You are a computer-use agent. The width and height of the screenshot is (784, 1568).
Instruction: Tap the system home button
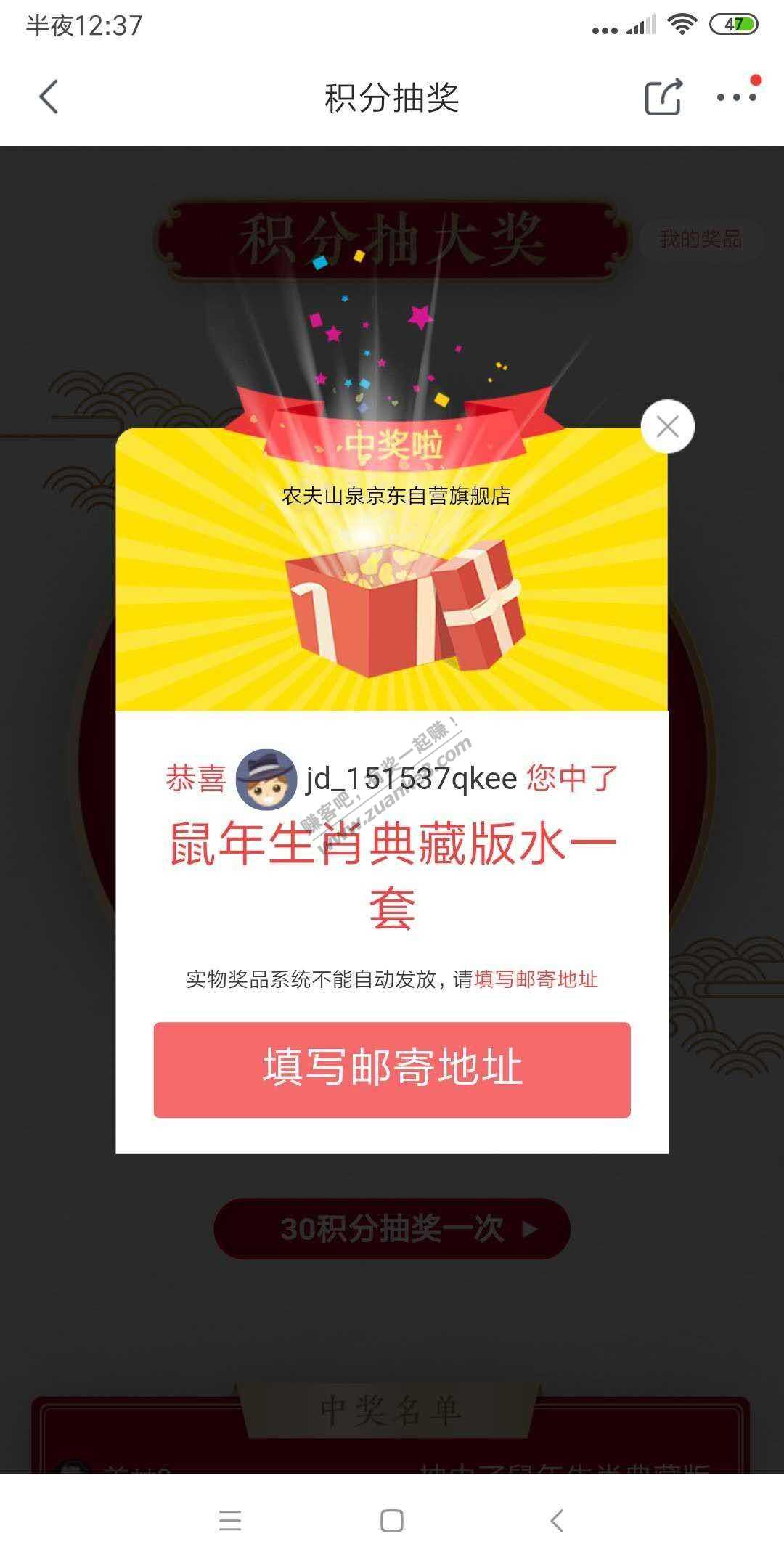pyautogui.click(x=392, y=1521)
